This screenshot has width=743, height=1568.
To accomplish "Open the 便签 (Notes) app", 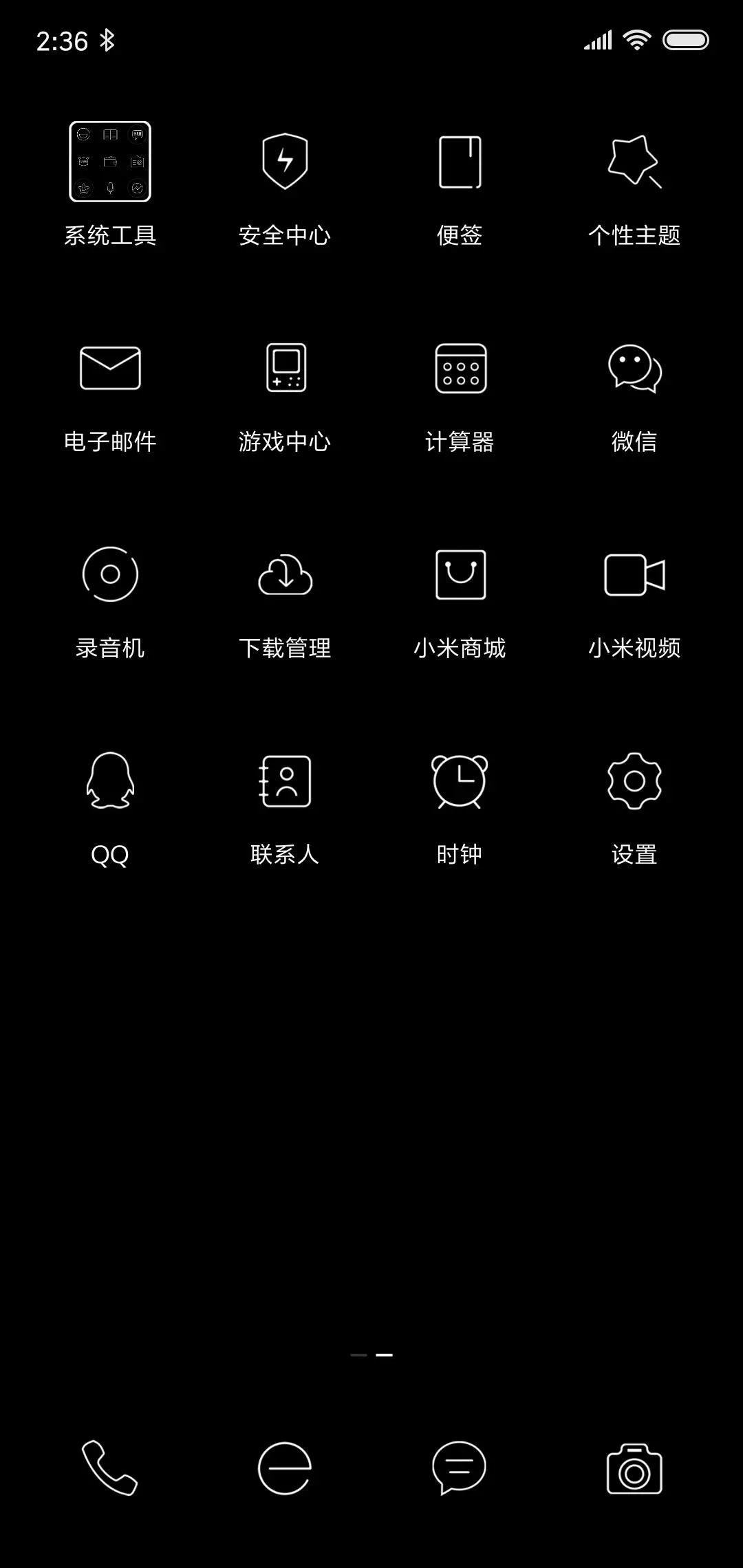I will coord(460,162).
